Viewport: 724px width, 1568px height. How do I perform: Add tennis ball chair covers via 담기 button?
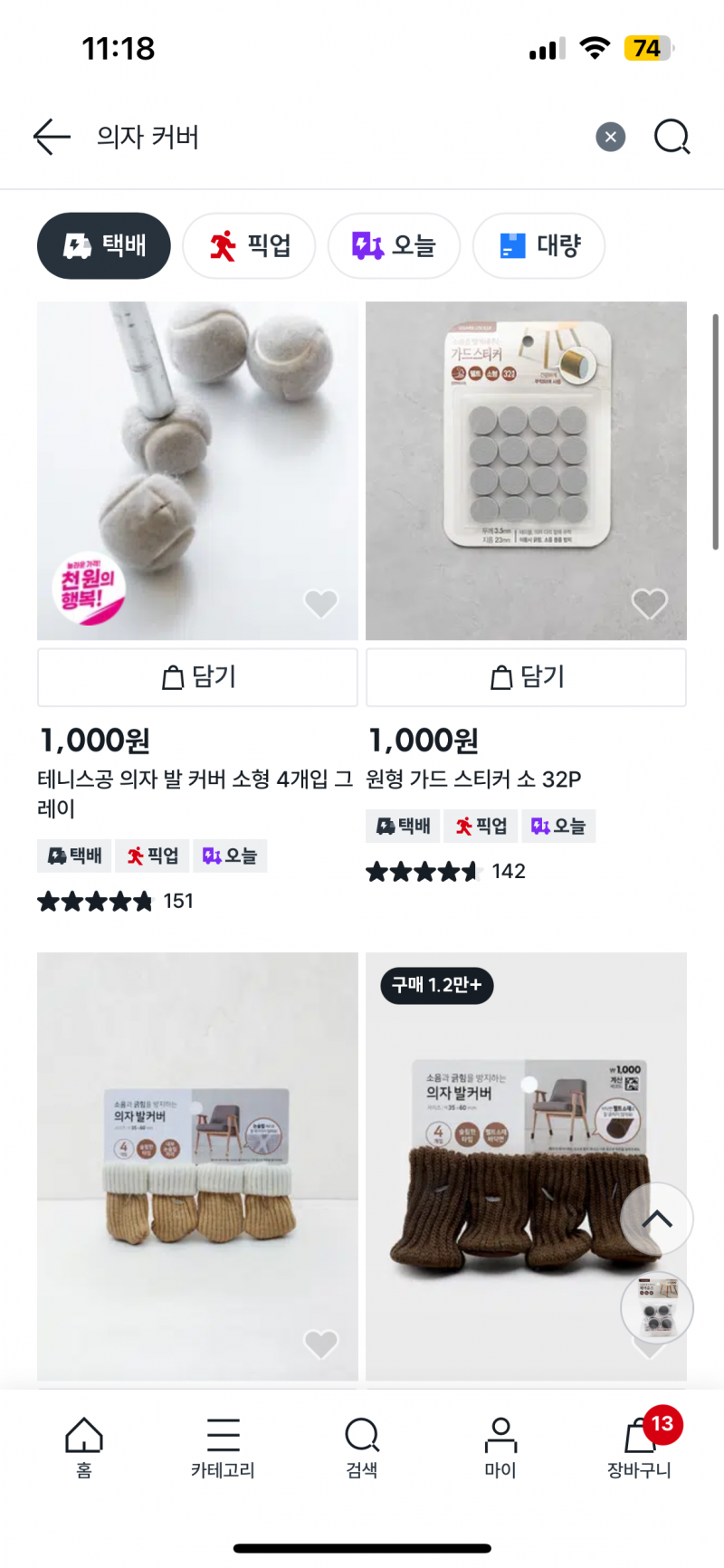(196, 677)
